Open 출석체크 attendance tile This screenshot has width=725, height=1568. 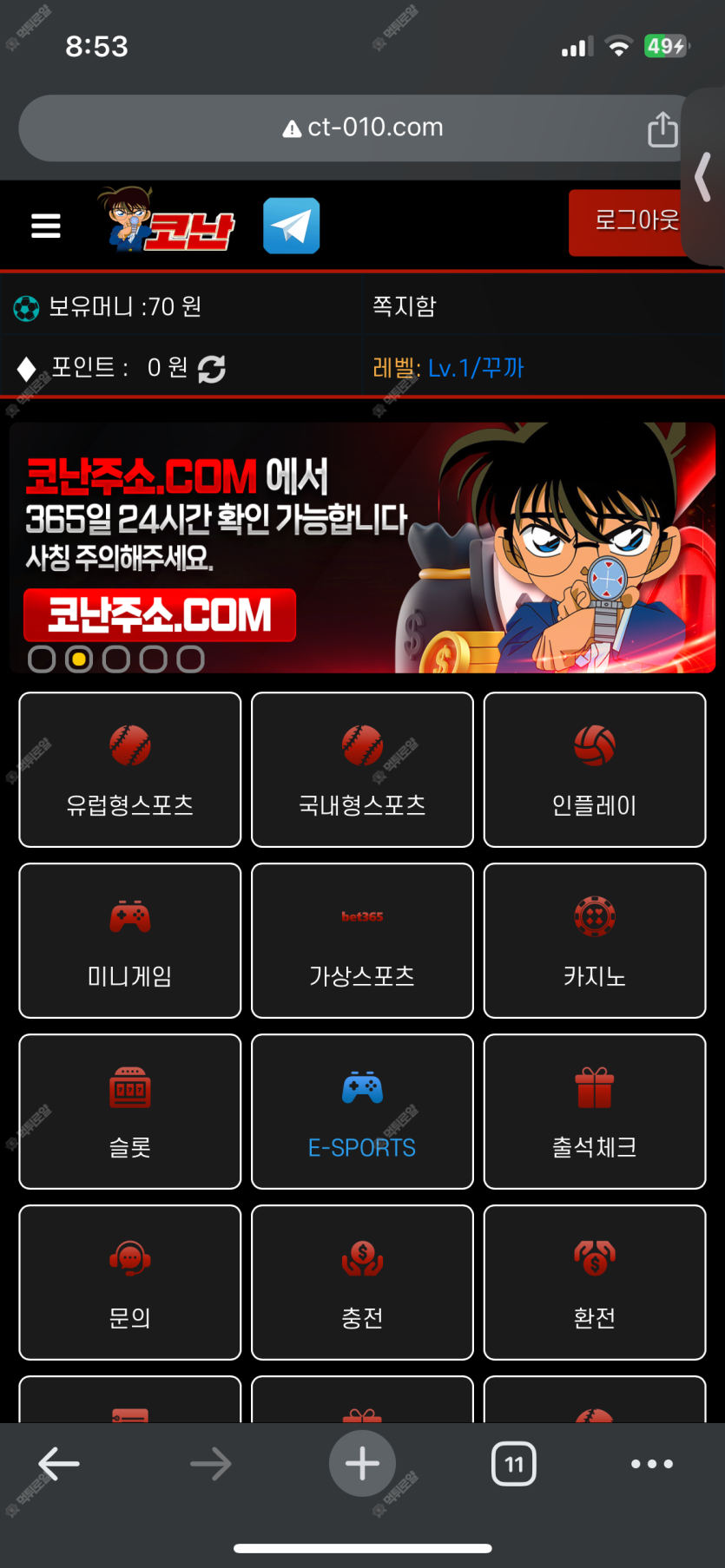coord(594,1112)
